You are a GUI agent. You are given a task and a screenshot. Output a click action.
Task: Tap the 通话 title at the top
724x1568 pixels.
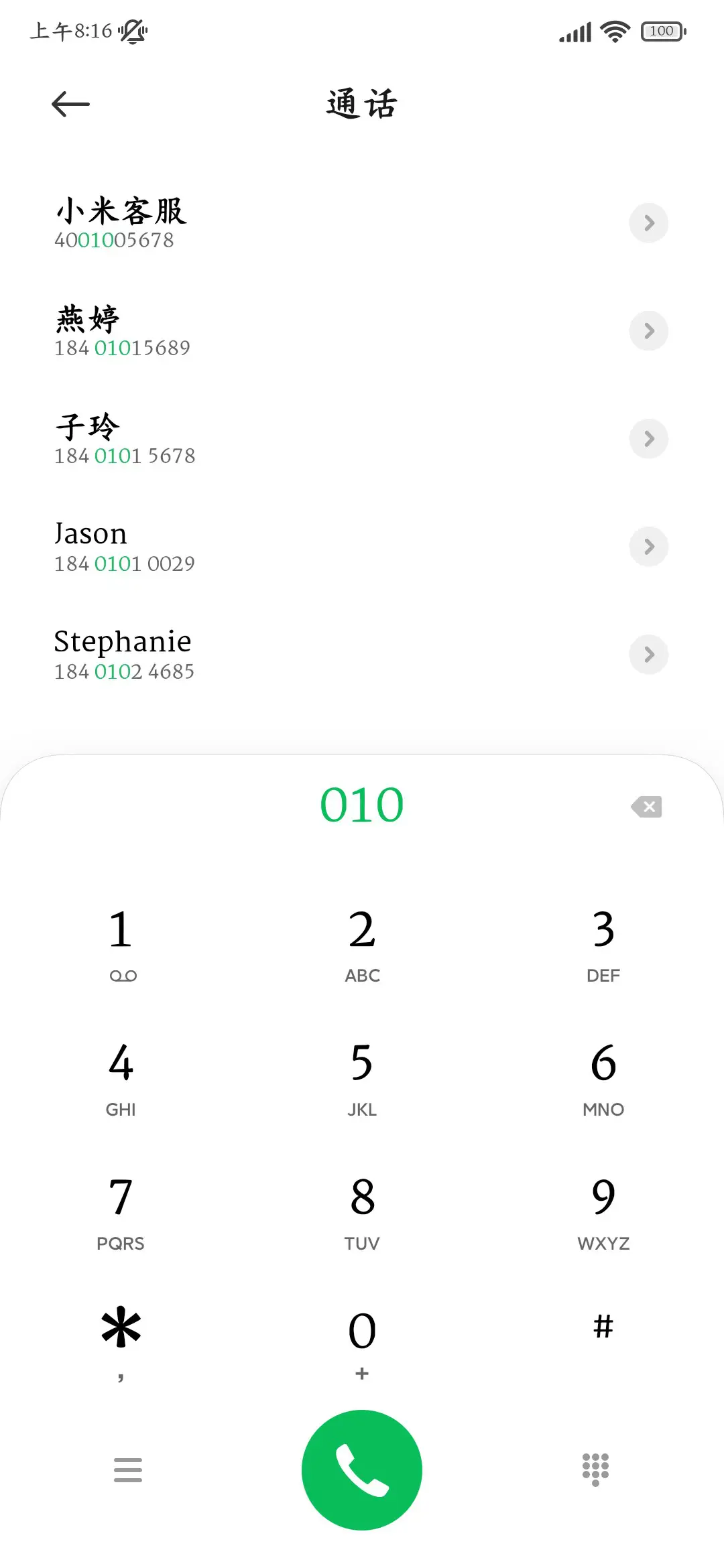(x=361, y=105)
